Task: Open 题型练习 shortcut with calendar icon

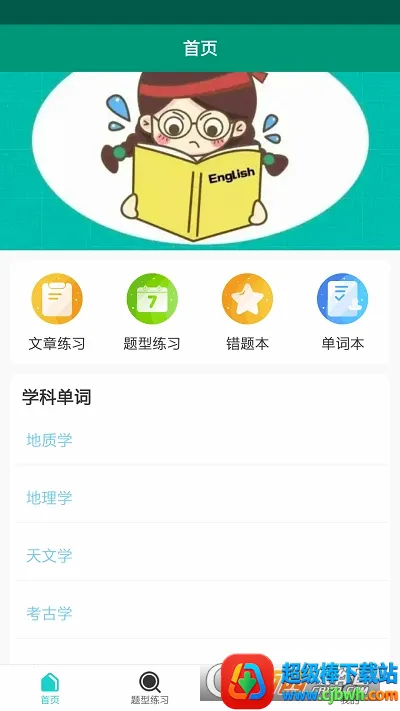Action: pyautogui.click(x=152, y=312)
